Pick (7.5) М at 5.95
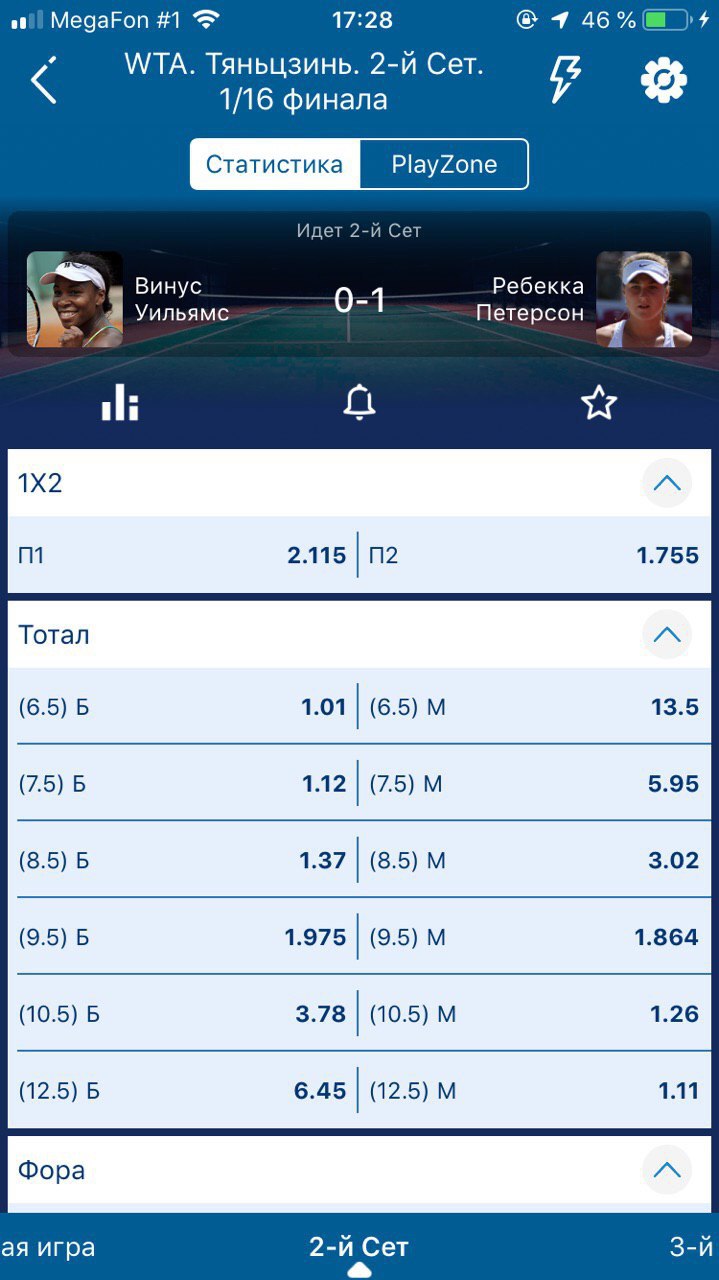This screenshot has width=719, height=1280. [534, 784]
